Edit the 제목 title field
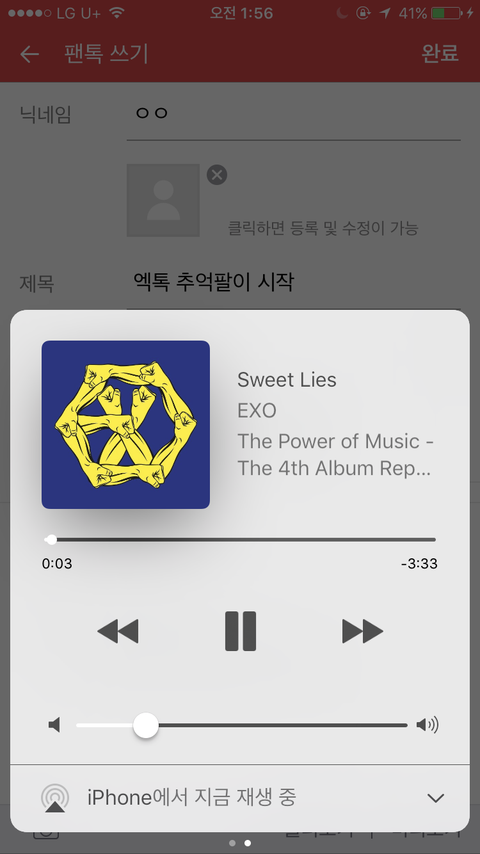The height and width of the screenshot is (854, 480). coord(294,283)
